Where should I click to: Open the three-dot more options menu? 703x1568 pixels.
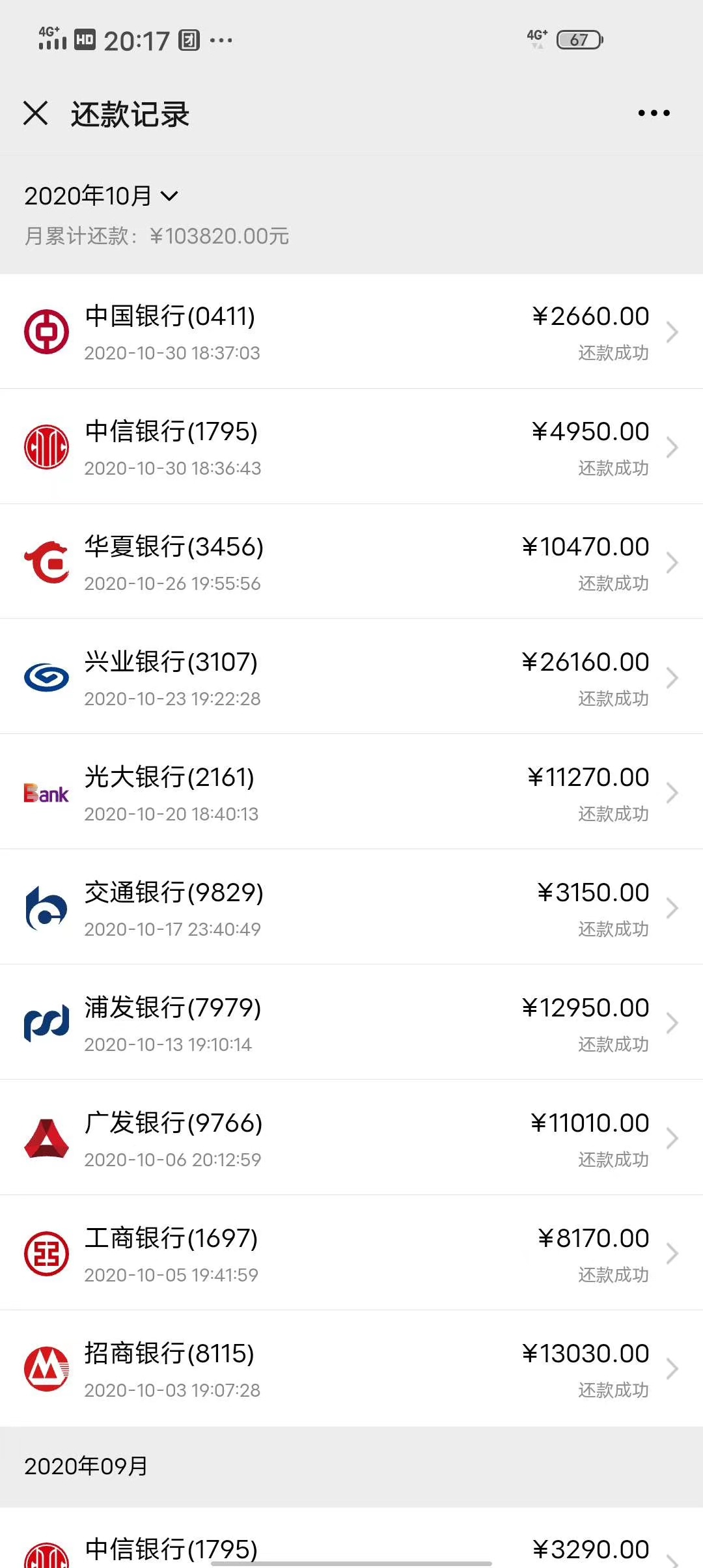click(654, 113)
